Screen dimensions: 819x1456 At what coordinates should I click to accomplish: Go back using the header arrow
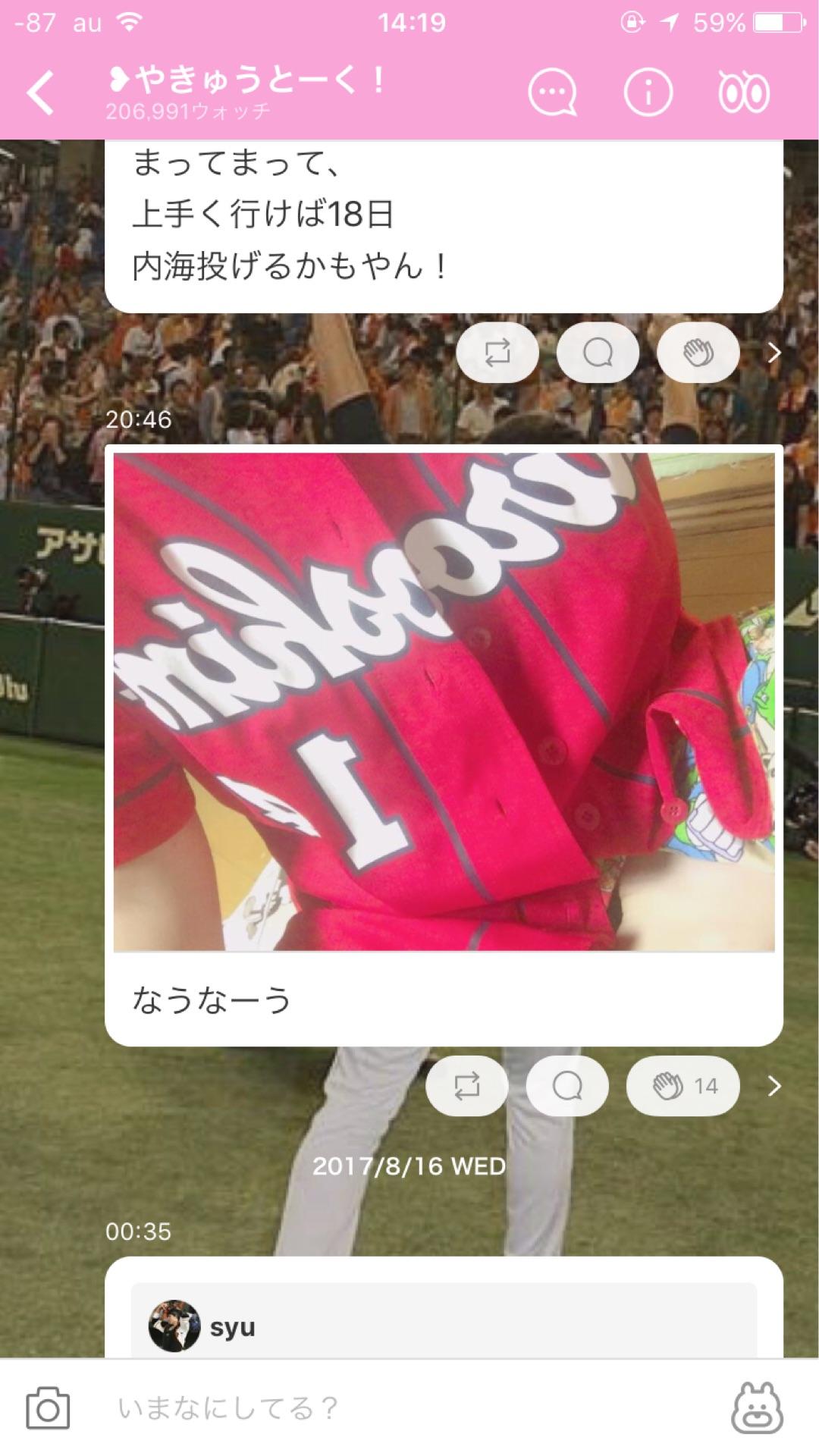point(41,93)
